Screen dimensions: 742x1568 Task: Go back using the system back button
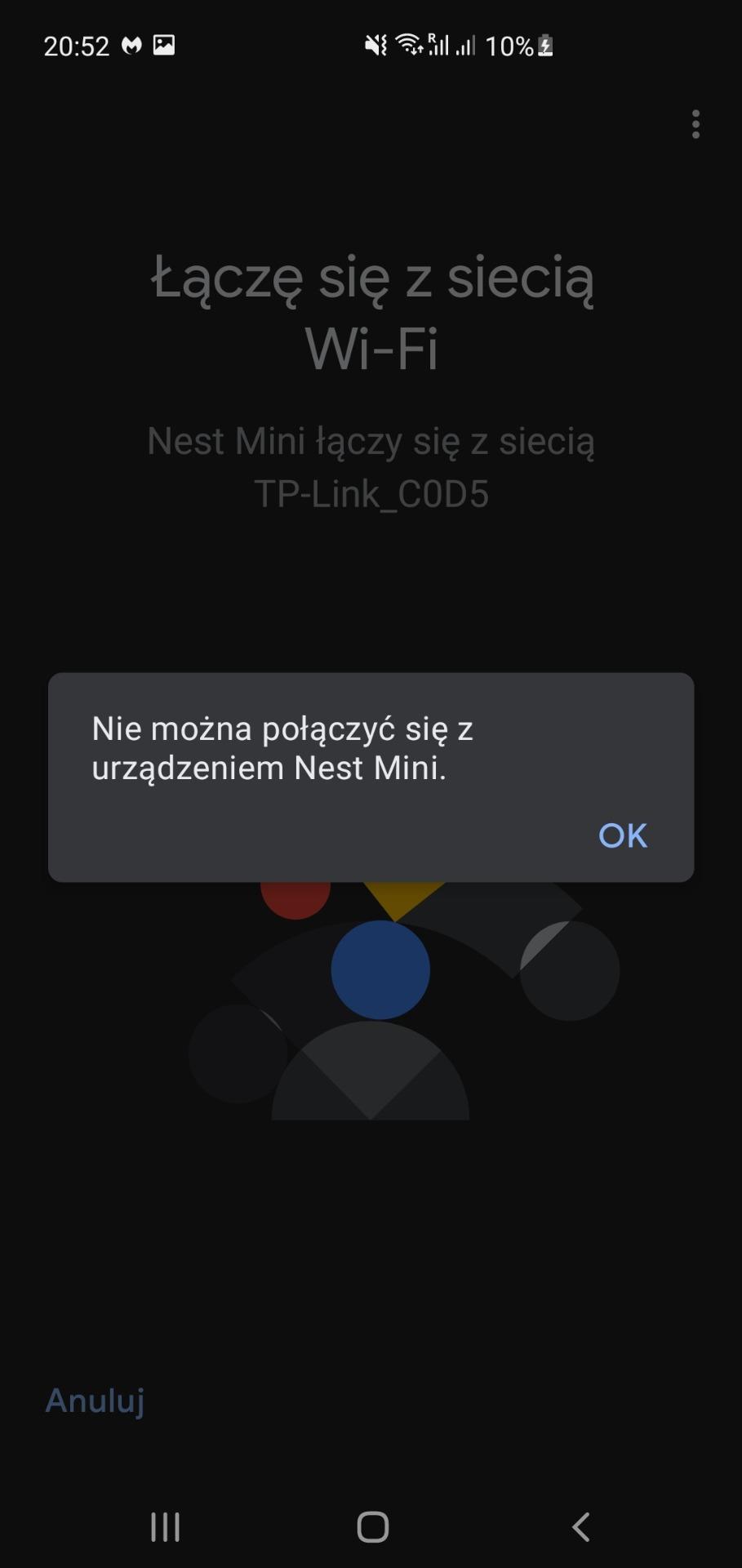point(580,1526)
